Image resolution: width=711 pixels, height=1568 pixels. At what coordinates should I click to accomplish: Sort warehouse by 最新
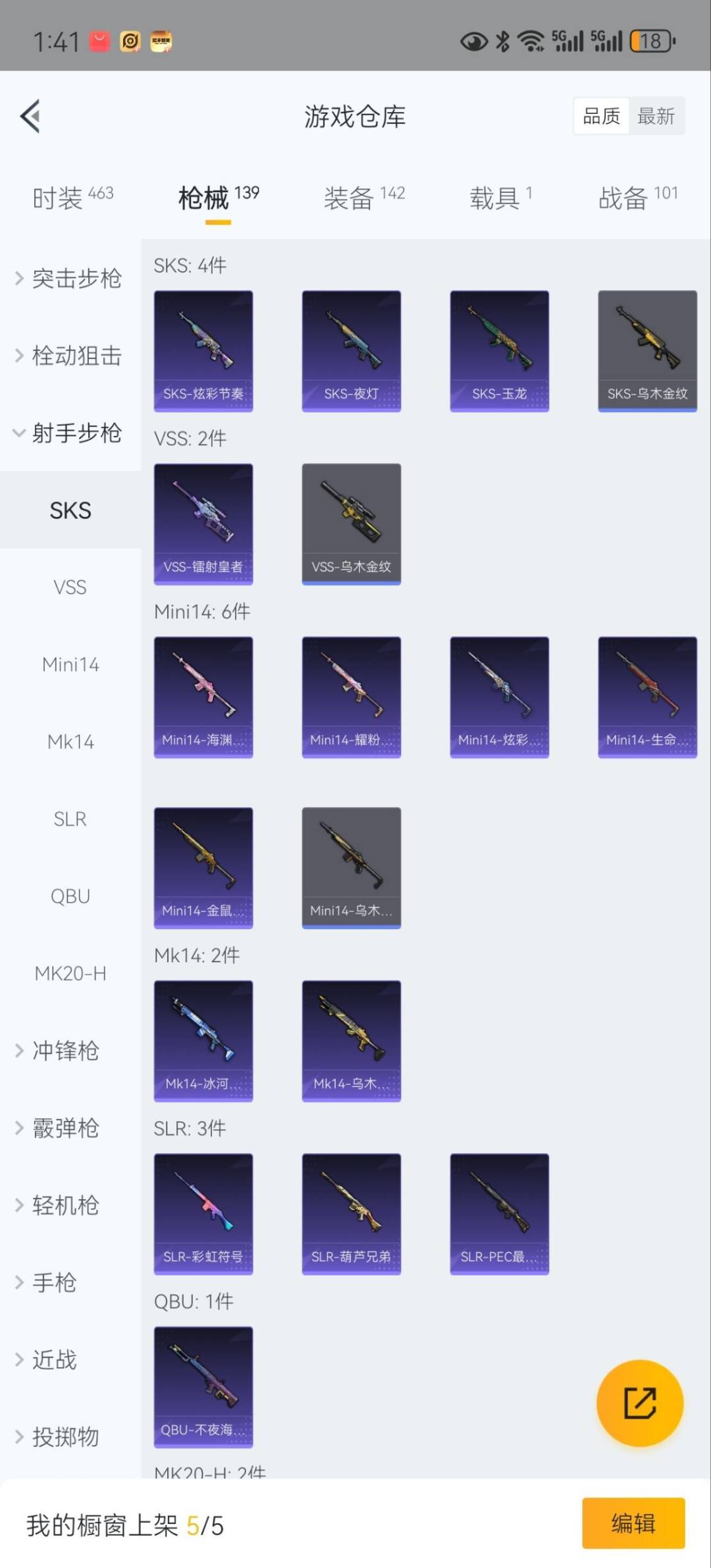click(x=656, y=117)
